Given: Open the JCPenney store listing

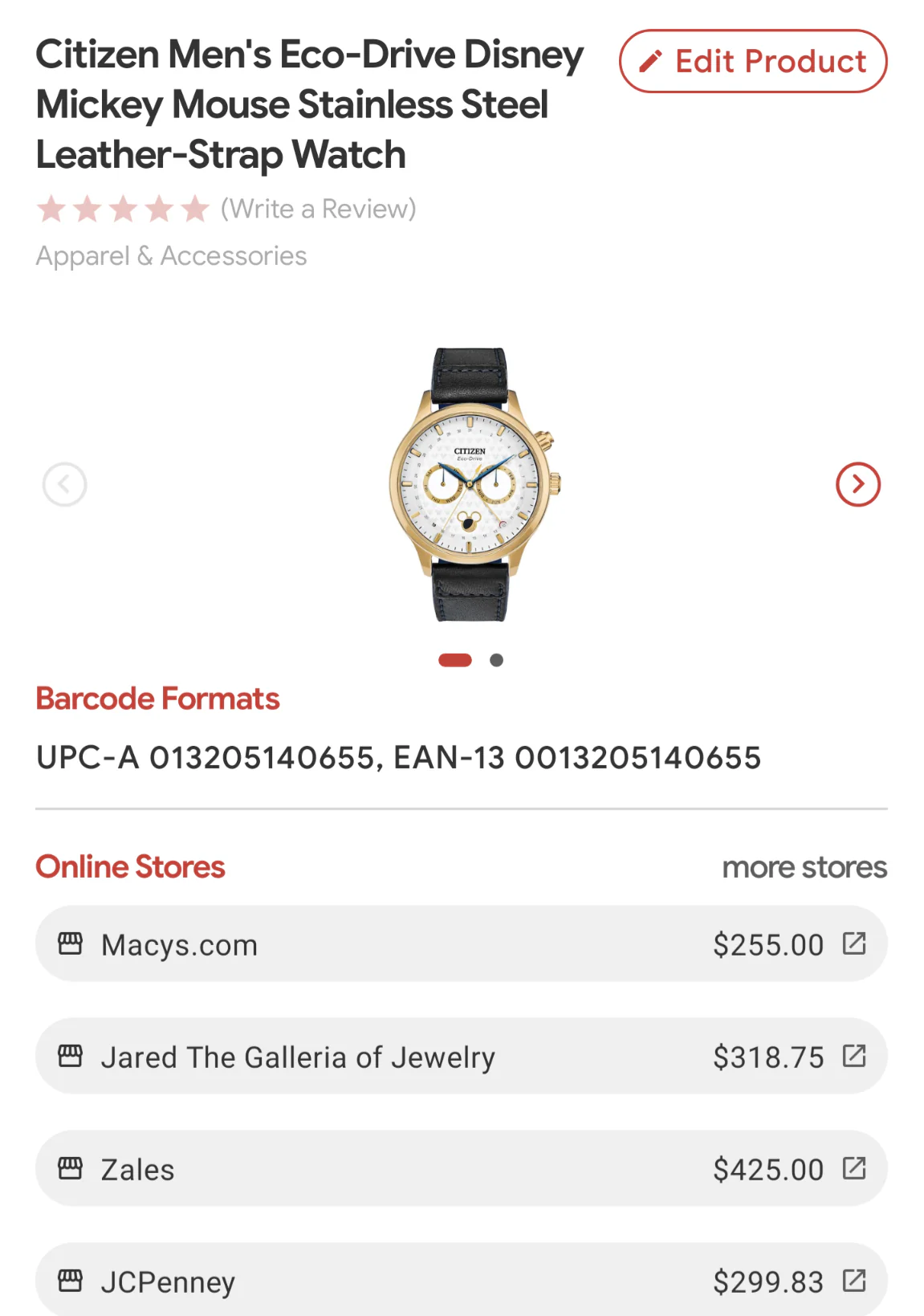Looking at the screenshot, I should click(461, 1281).
